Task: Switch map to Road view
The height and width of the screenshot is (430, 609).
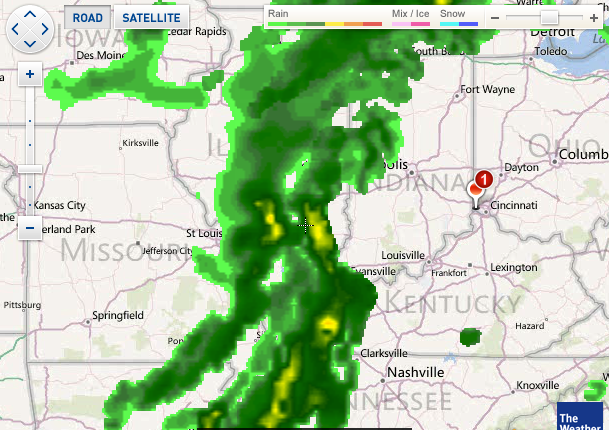Action: 87,18
